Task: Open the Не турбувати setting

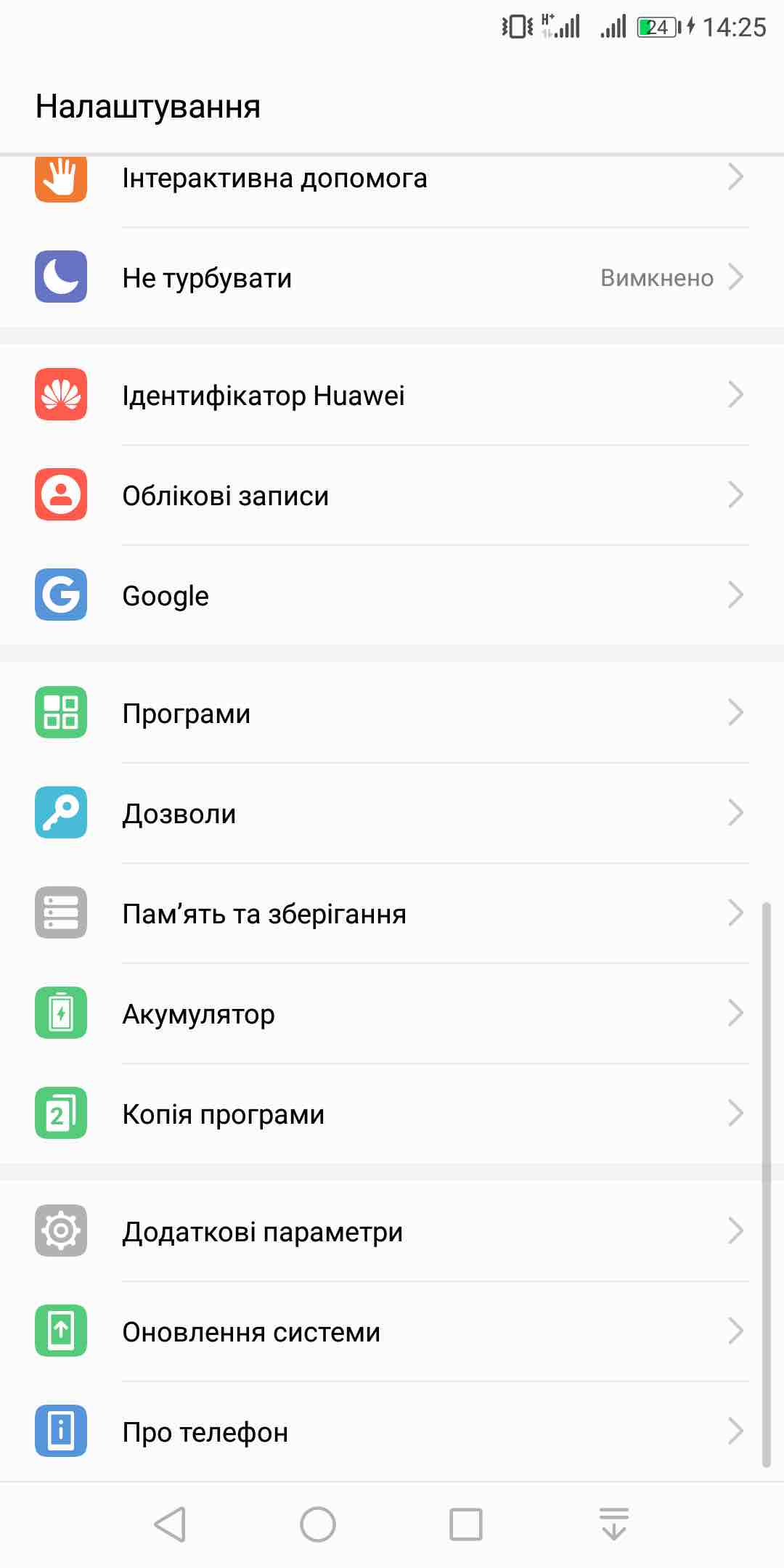Action: 392,278
